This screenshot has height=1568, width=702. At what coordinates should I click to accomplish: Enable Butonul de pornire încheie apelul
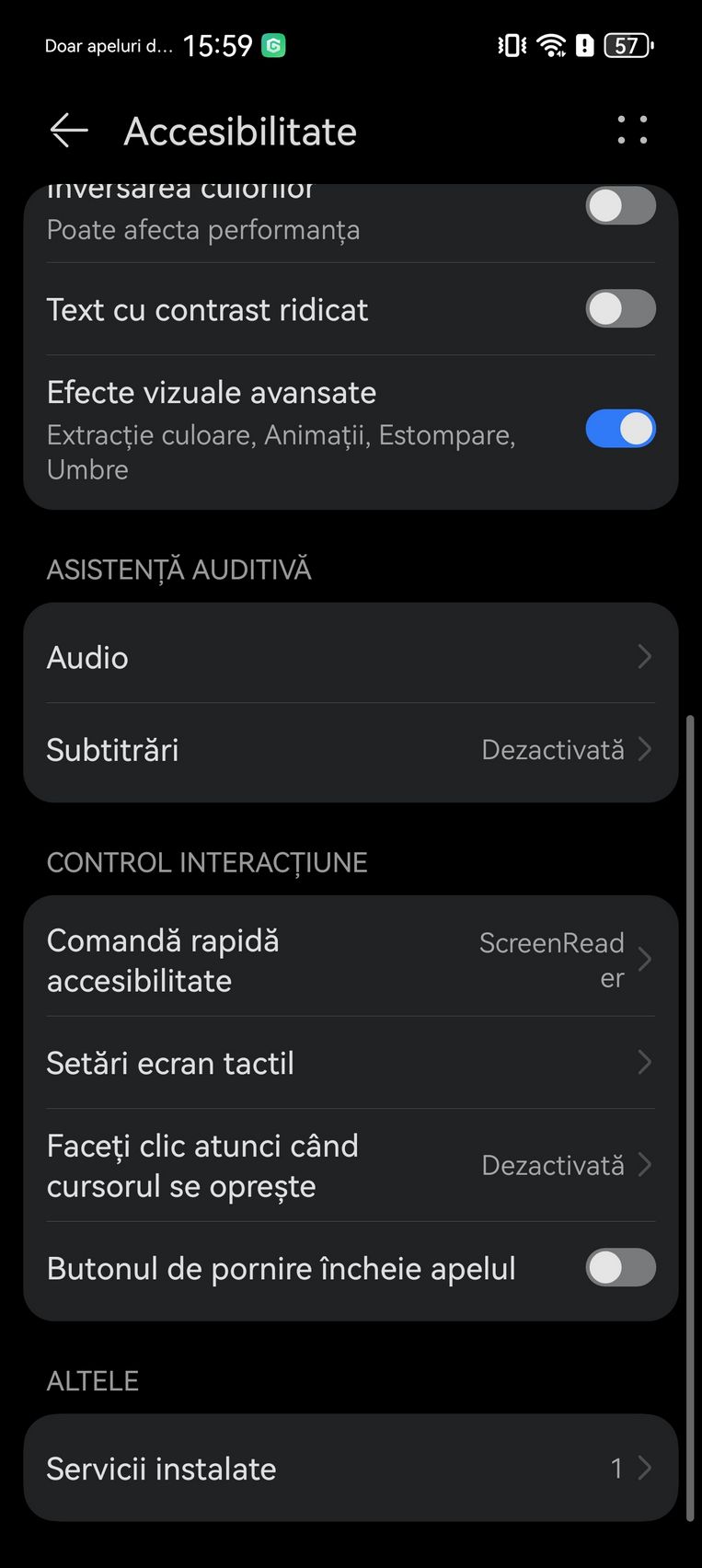click(621, 1268)
